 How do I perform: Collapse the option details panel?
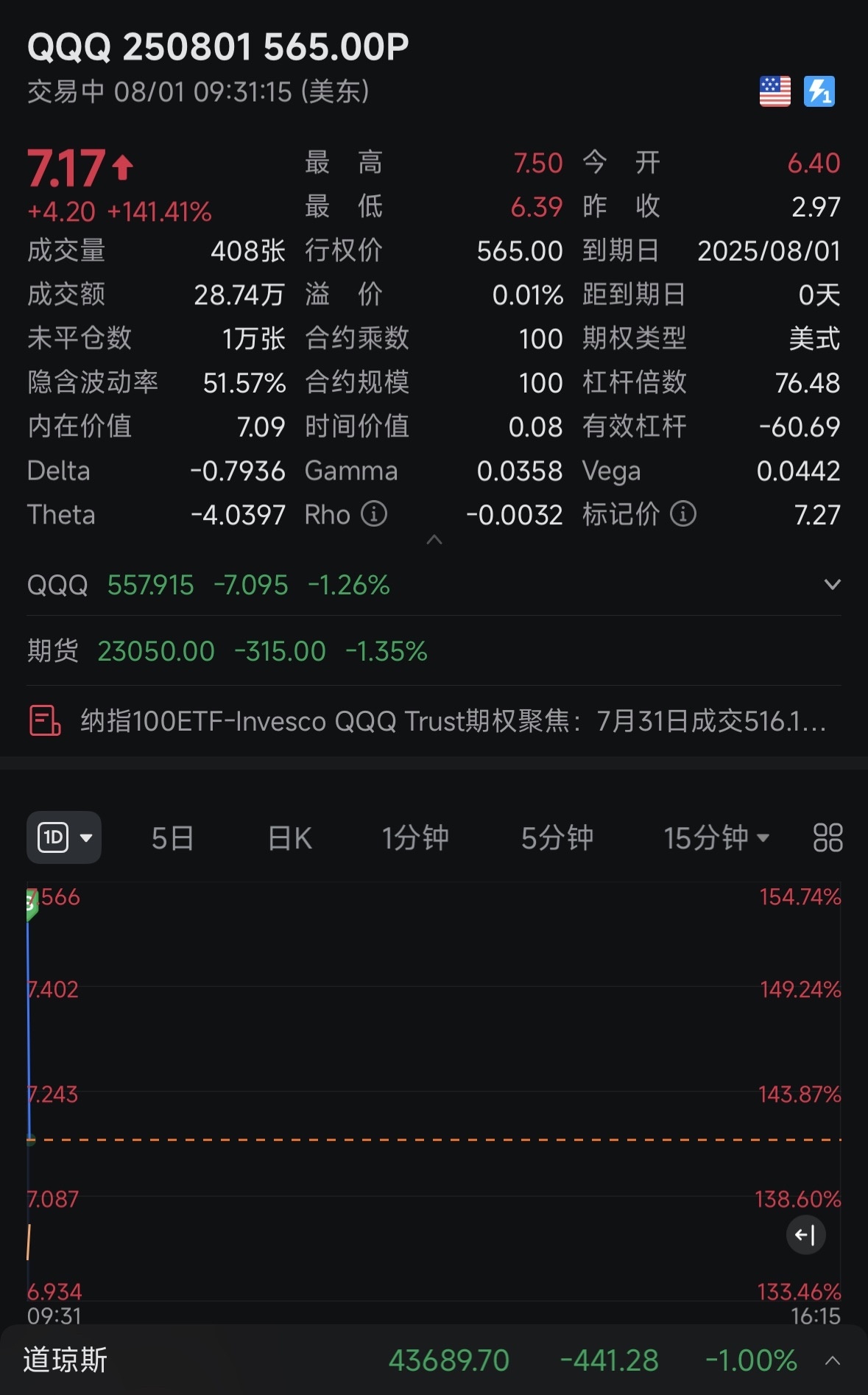click(x=434, y=540)
